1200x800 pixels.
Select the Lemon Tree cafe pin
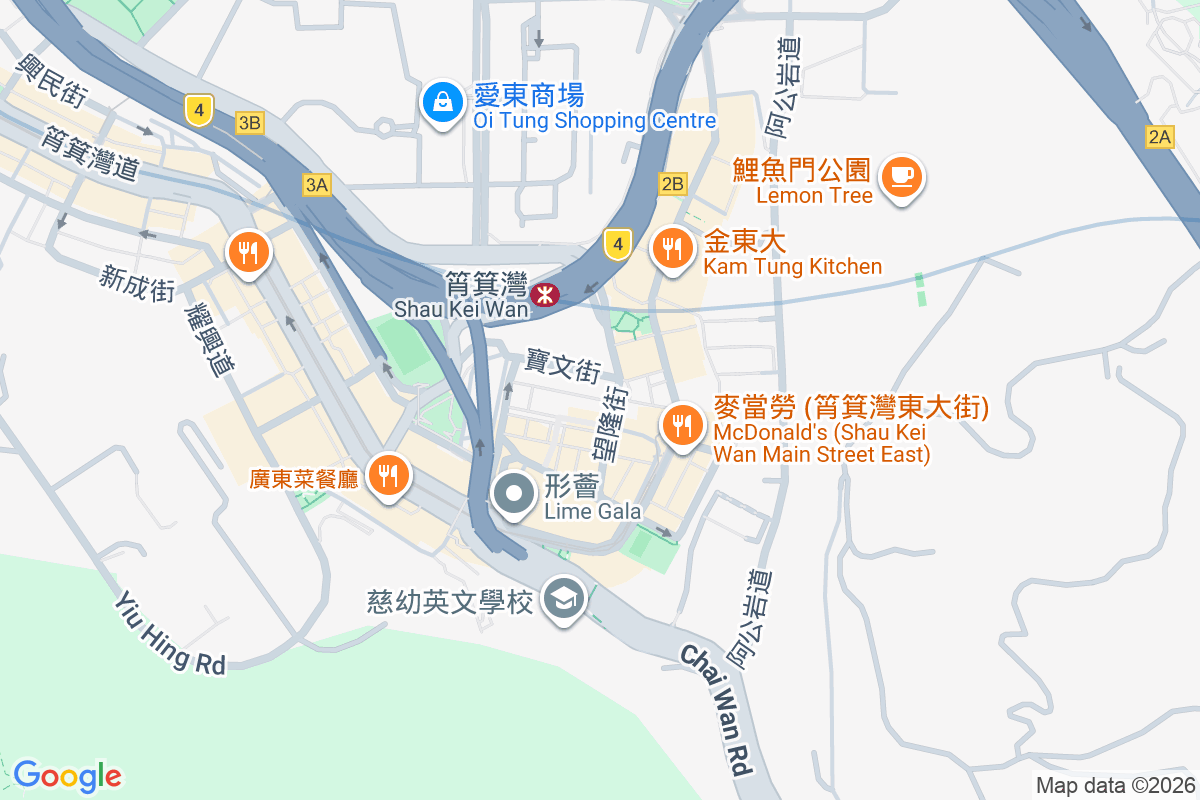pos(902,177)
